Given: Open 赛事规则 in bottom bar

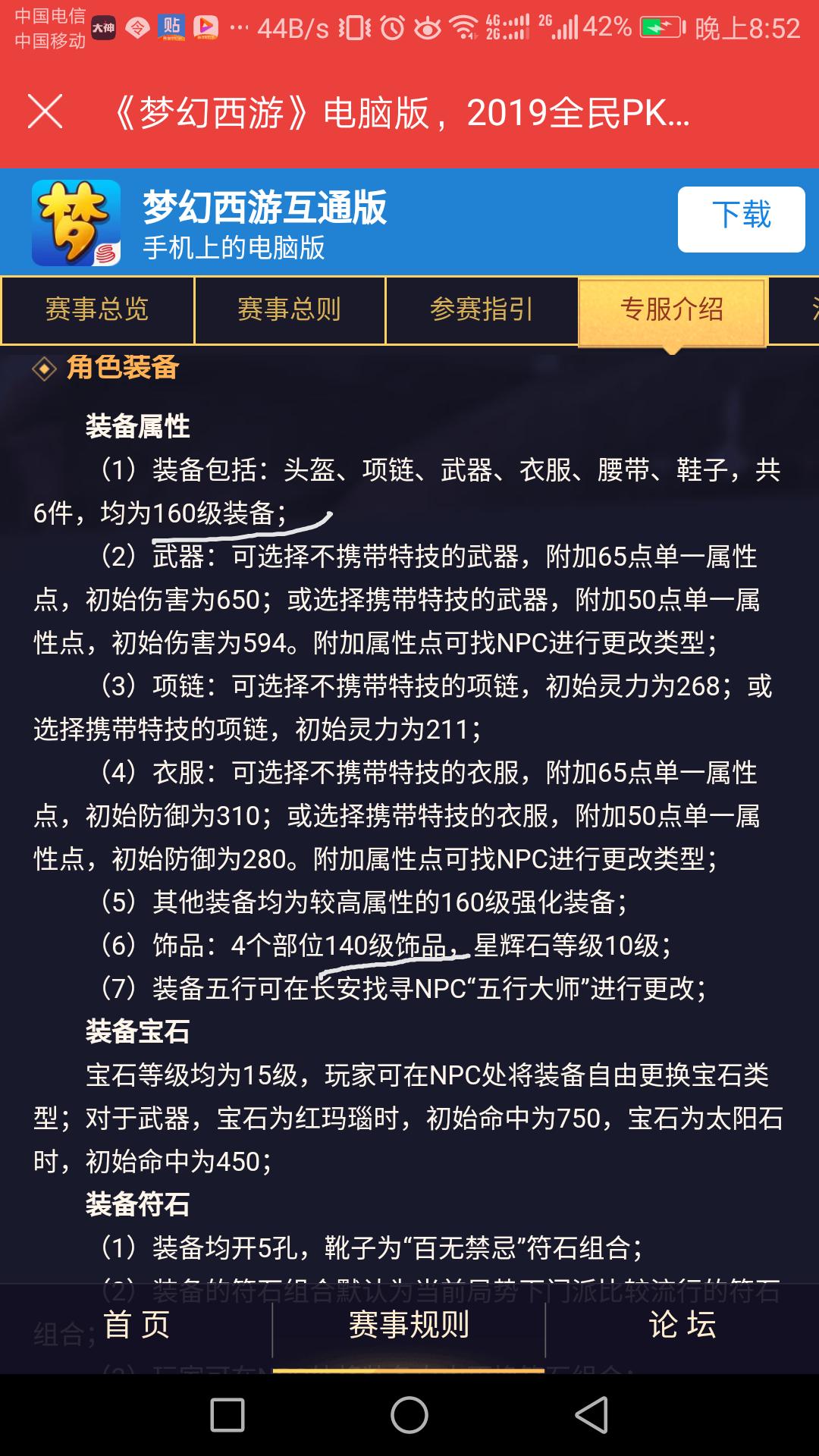Looking at the screenshot, I should pyautogui.click(x=409, y=1325).
